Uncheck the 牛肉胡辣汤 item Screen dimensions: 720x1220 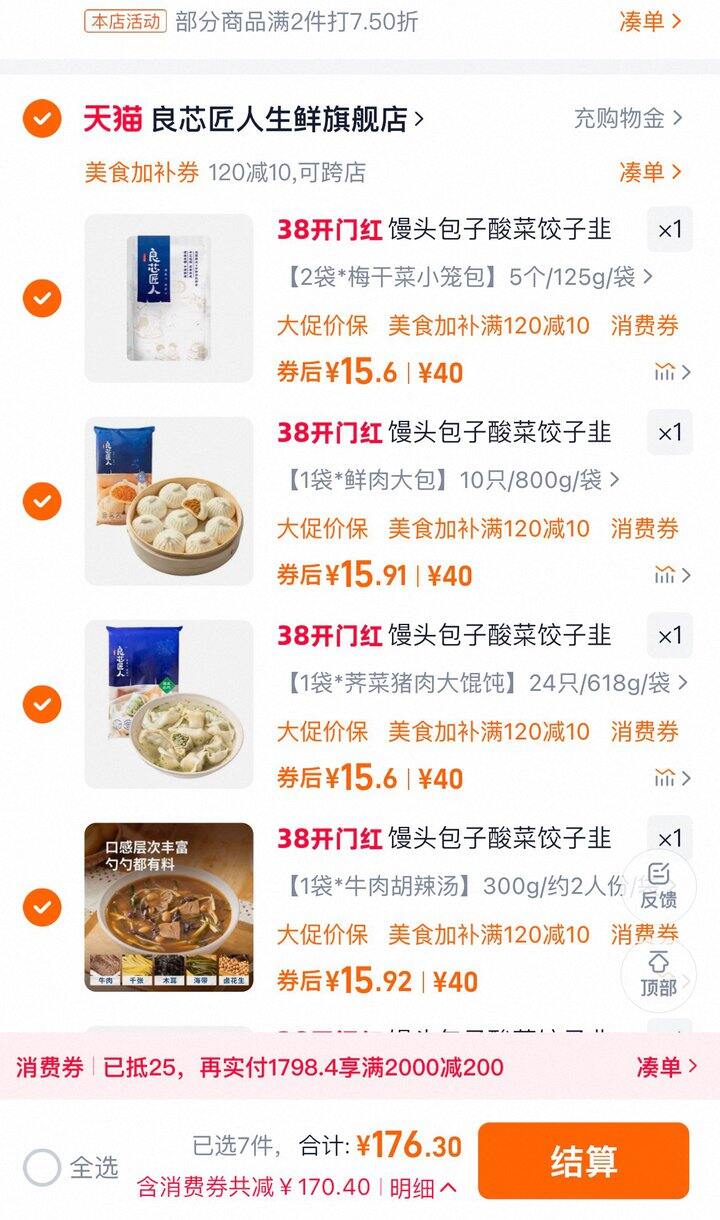42,907
